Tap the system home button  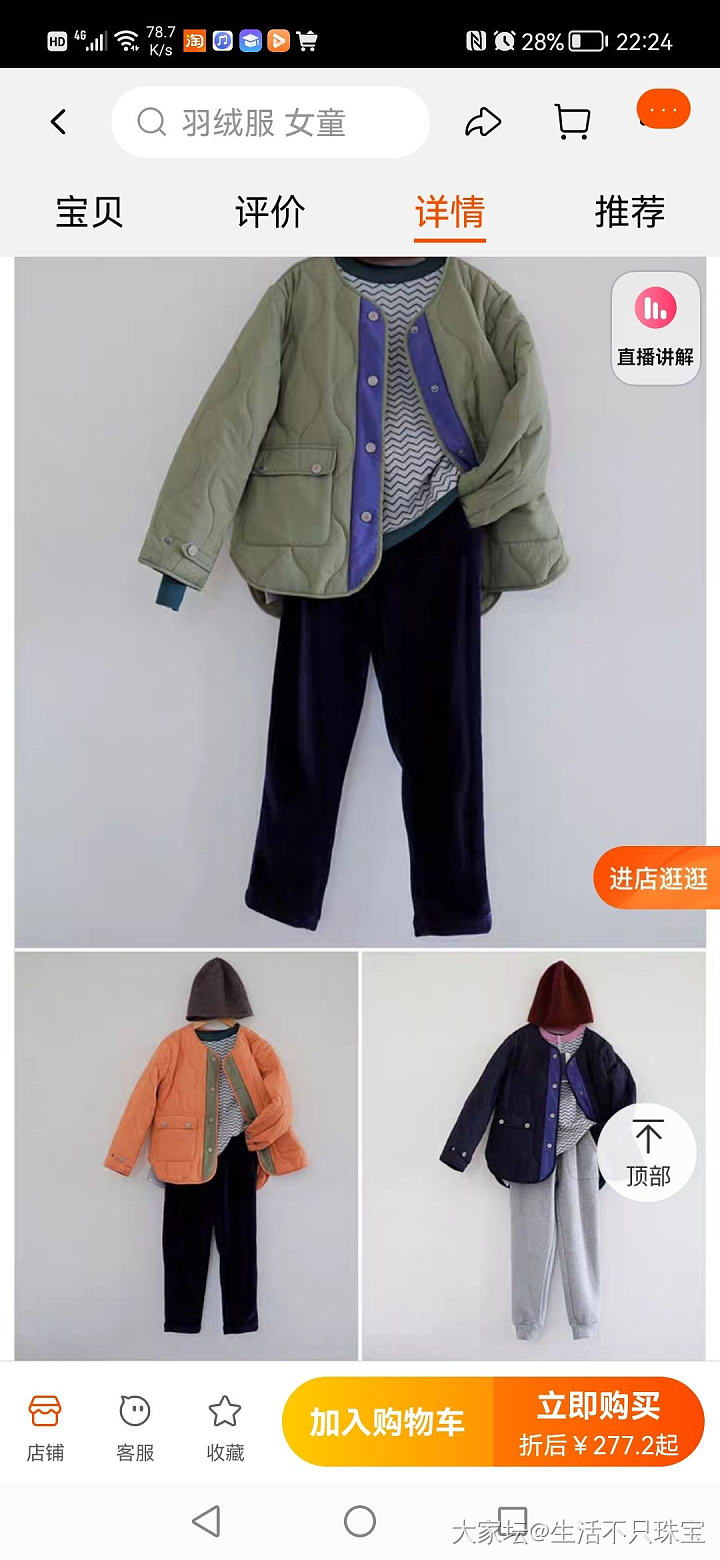click(360, 1521)
